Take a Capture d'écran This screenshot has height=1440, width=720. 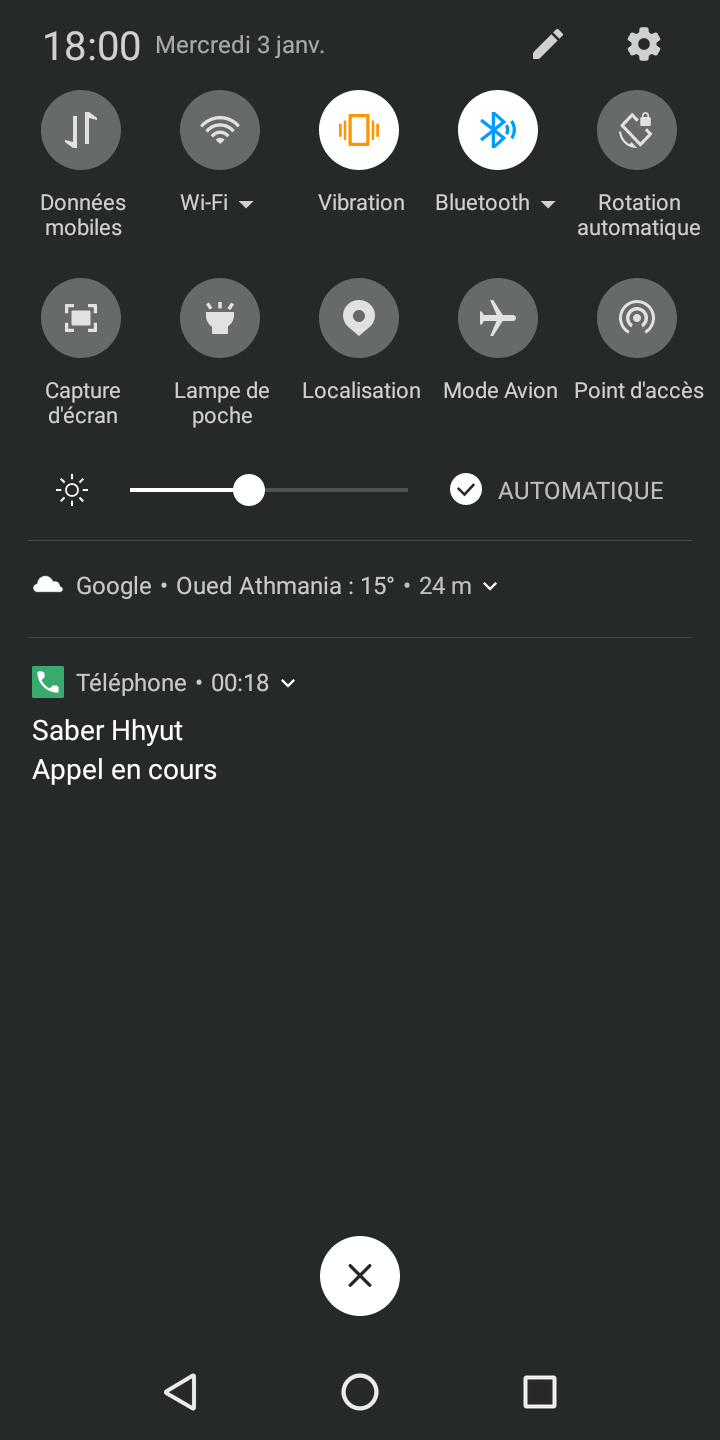pos(81,318)
